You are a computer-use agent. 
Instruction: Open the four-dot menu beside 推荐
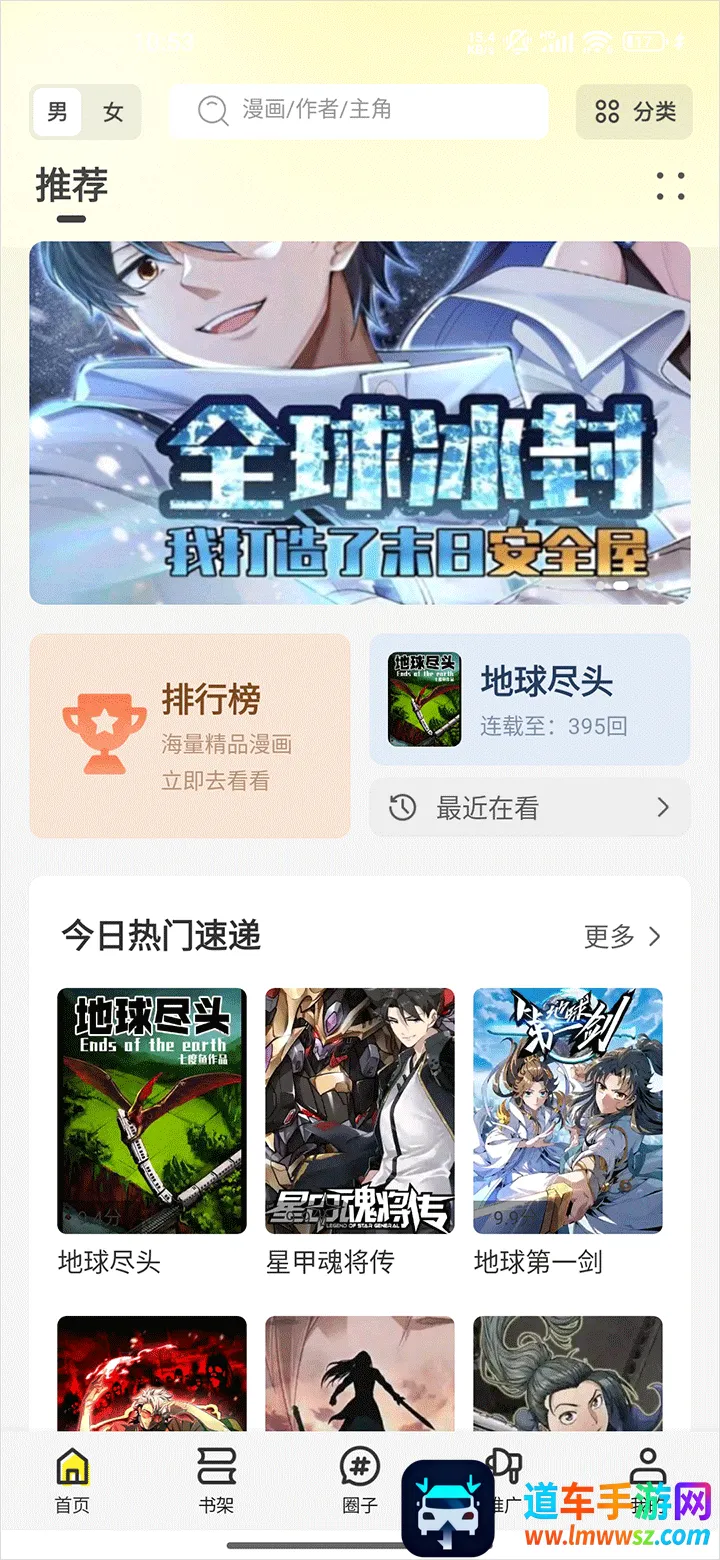(670, 186)
